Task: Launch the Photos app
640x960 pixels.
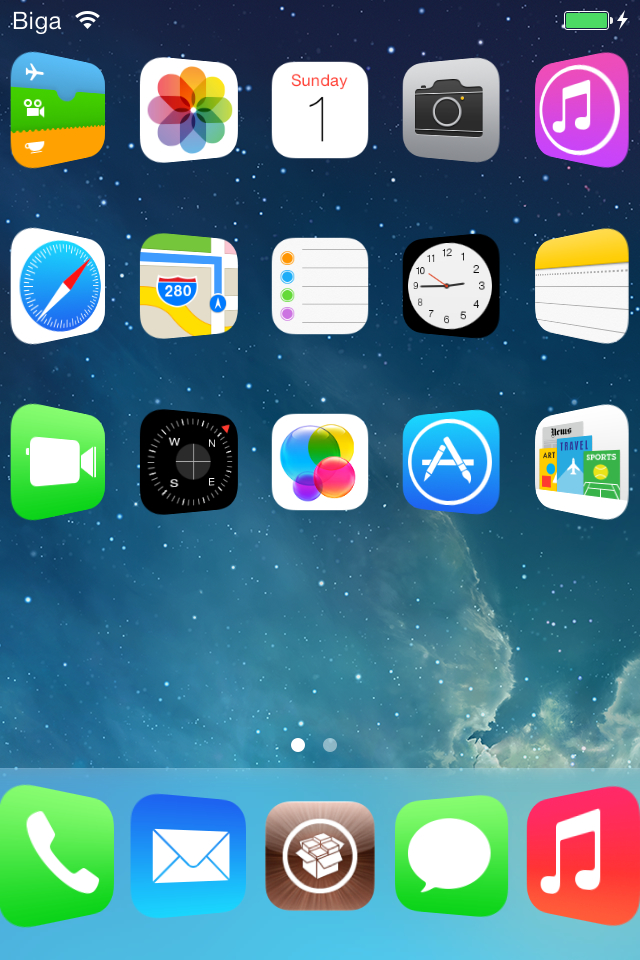Action: (189, 110)
